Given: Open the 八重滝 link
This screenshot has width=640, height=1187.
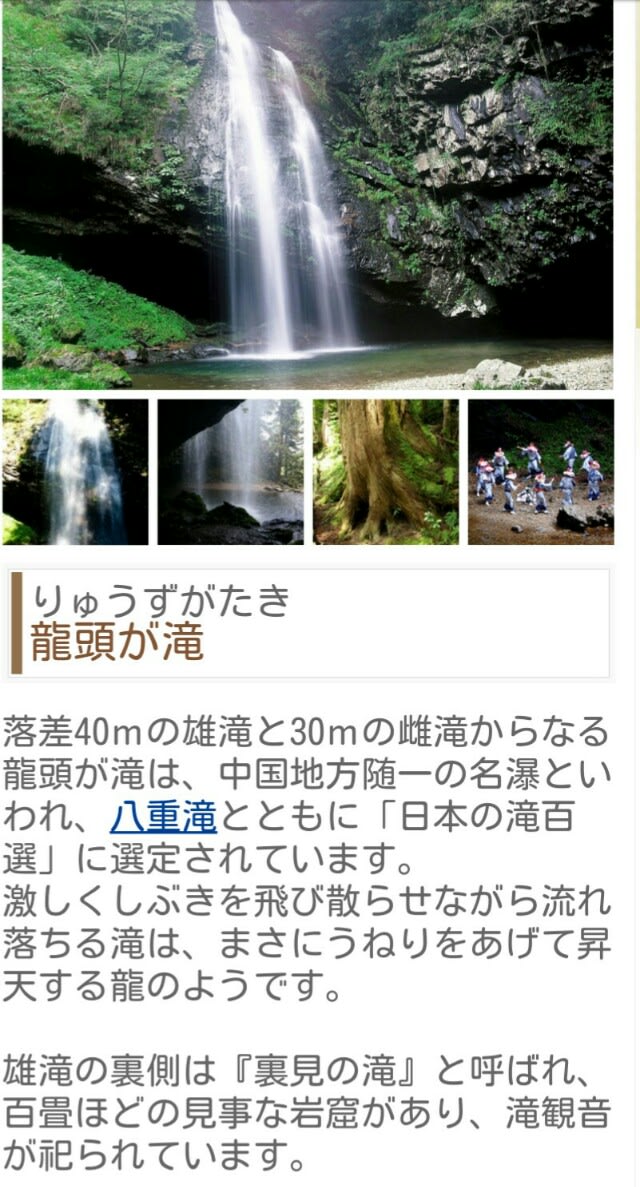Looking at the screenshot, I should 164,818.
